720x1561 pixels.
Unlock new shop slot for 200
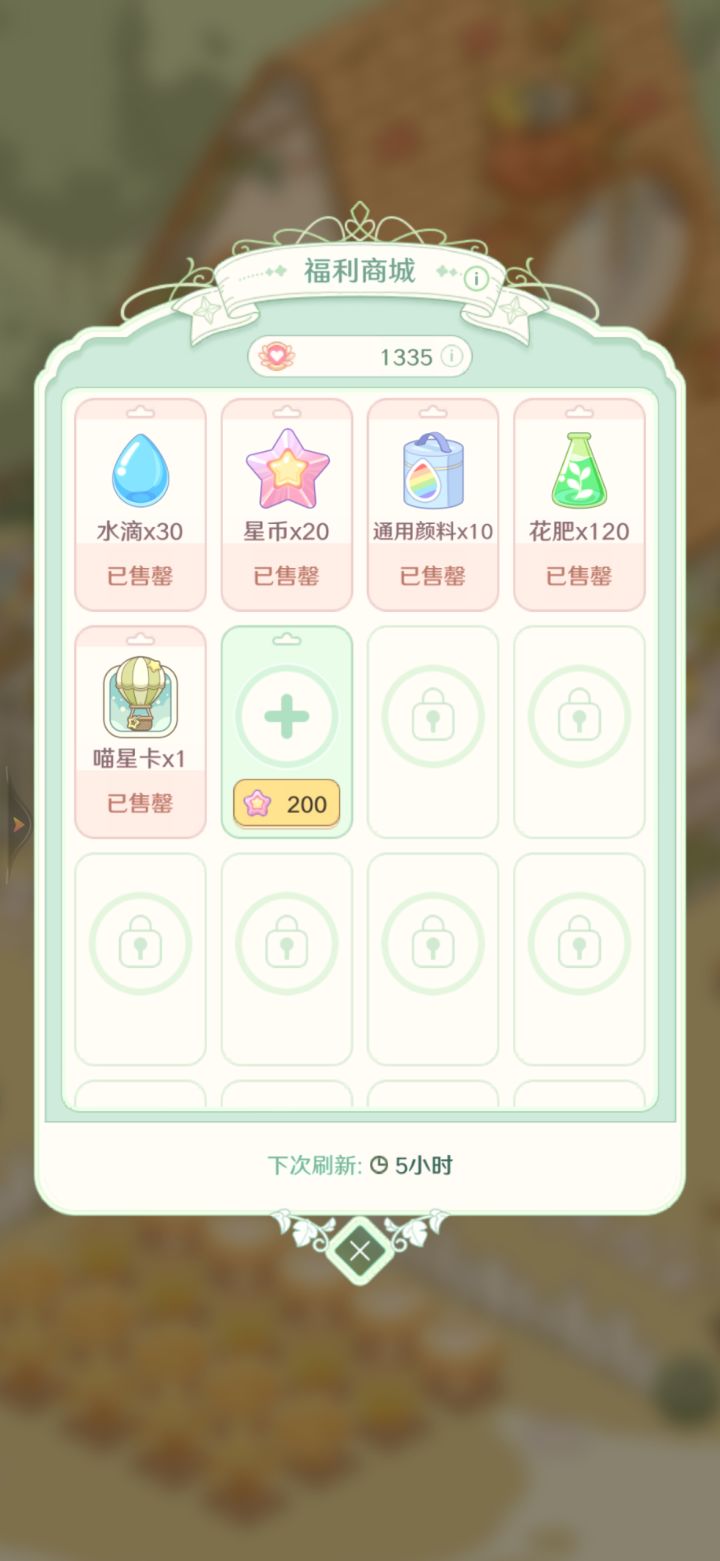[x=287, y=803]
